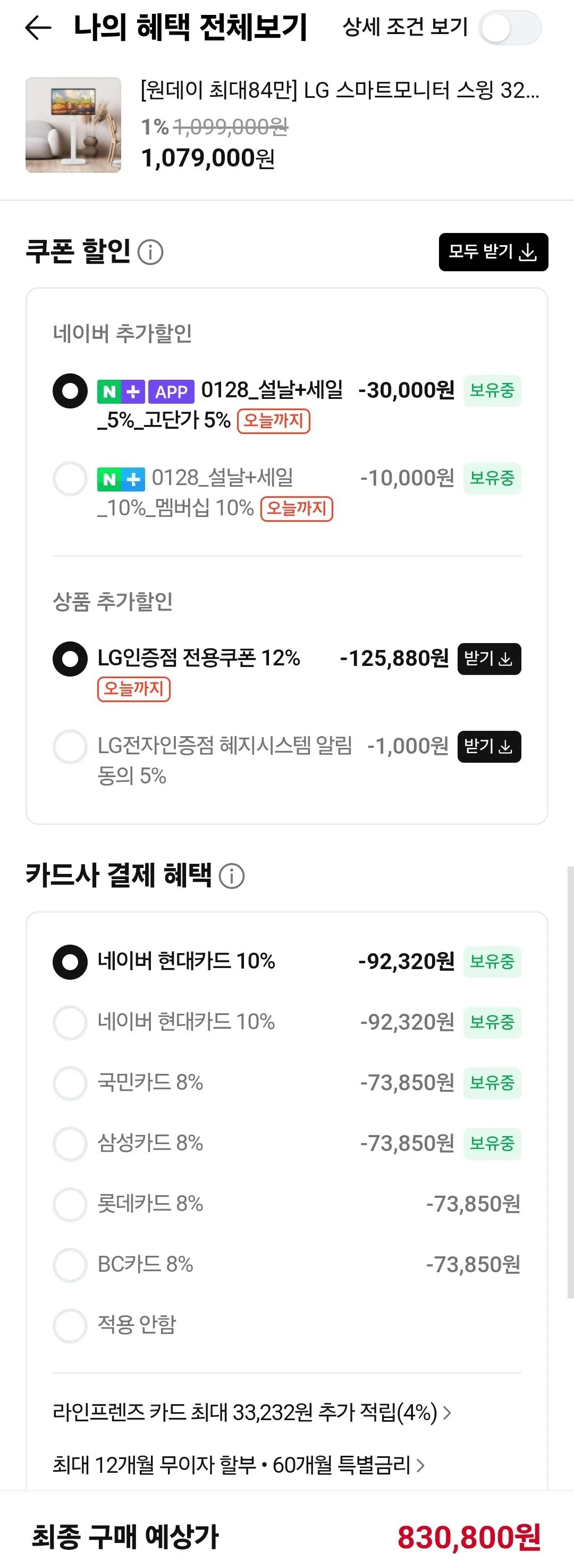This screenshot has height=1568, width=574.
Task: Click the LG monitor product thumbnail
Action: pyautogui.click(x=72, y=127)
